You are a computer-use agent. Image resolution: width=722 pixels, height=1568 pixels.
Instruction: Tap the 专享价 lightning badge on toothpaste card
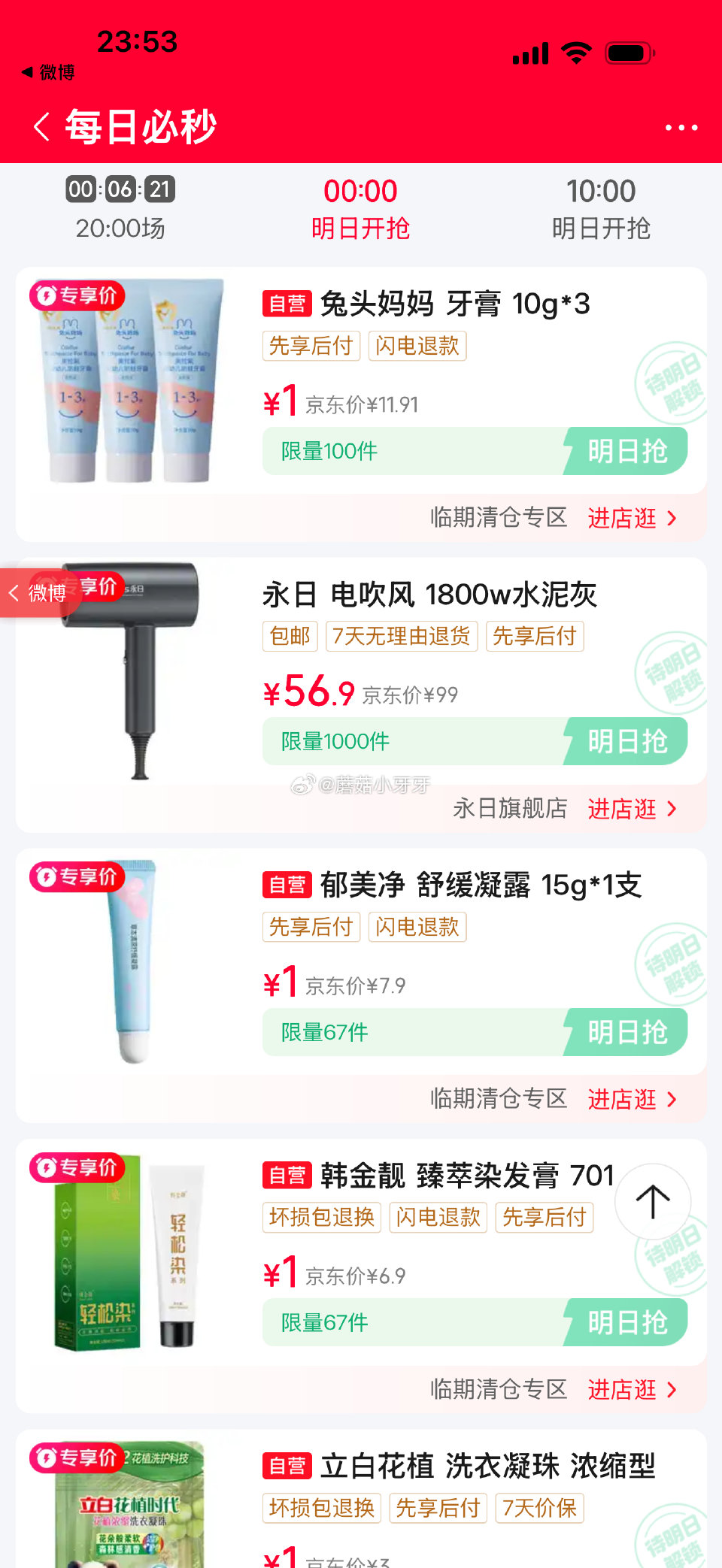(x=77, y=296)
